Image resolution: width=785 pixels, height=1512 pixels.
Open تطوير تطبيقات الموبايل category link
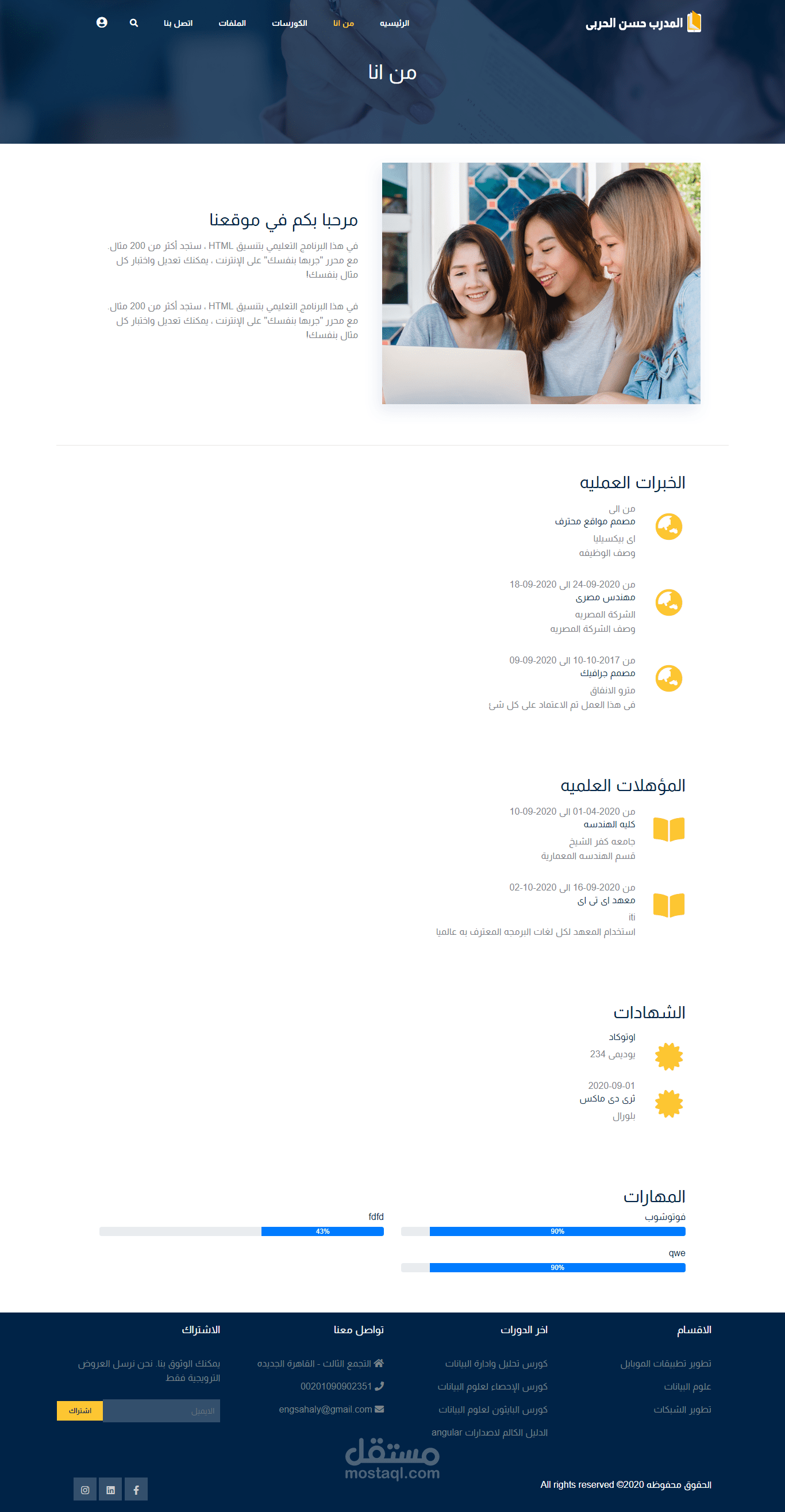(665, 1363)
